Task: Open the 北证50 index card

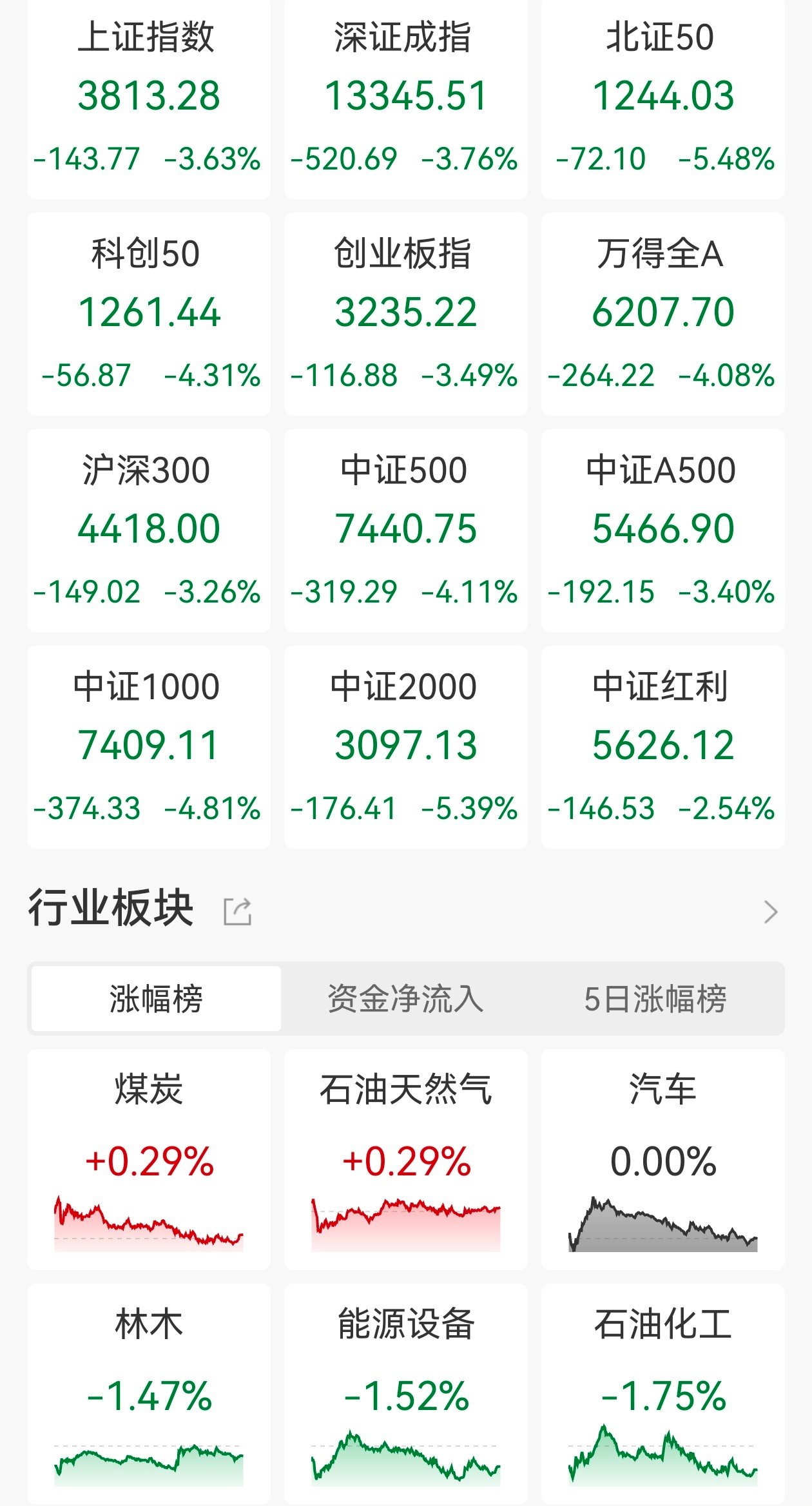Action: 662,97
